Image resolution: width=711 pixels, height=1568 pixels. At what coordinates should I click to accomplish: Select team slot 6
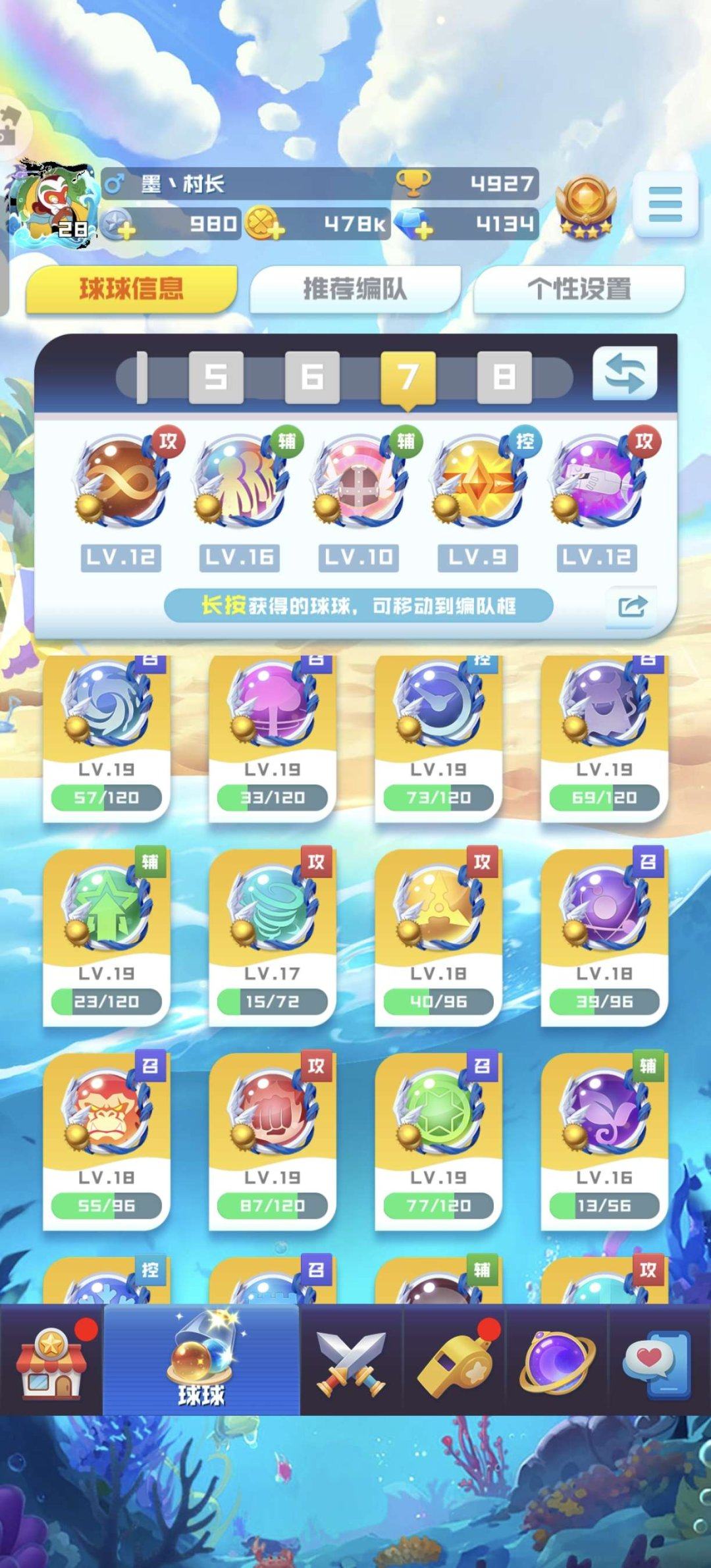(x=312, y=377)
